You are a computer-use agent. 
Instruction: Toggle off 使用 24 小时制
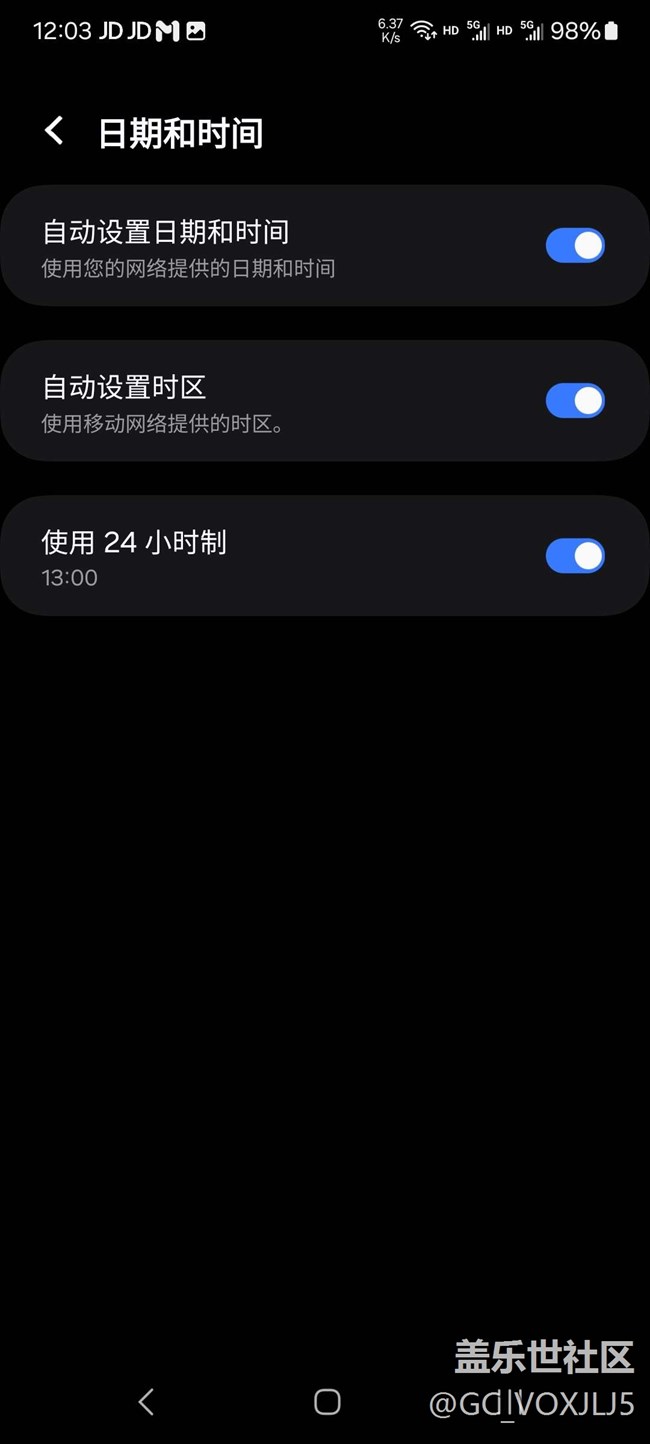(x=575, y=556)
